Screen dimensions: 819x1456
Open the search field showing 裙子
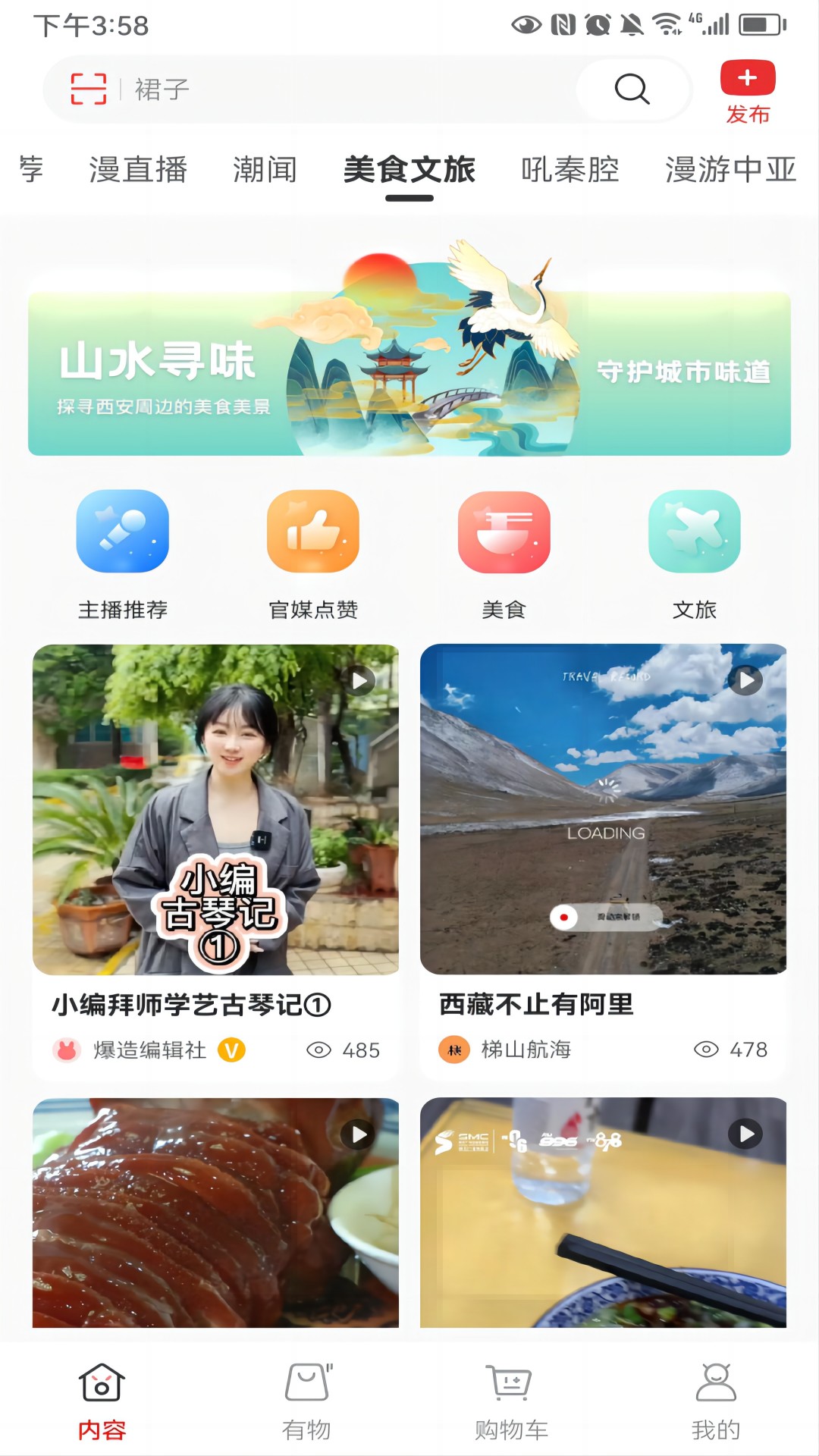(x=341, y=89)
